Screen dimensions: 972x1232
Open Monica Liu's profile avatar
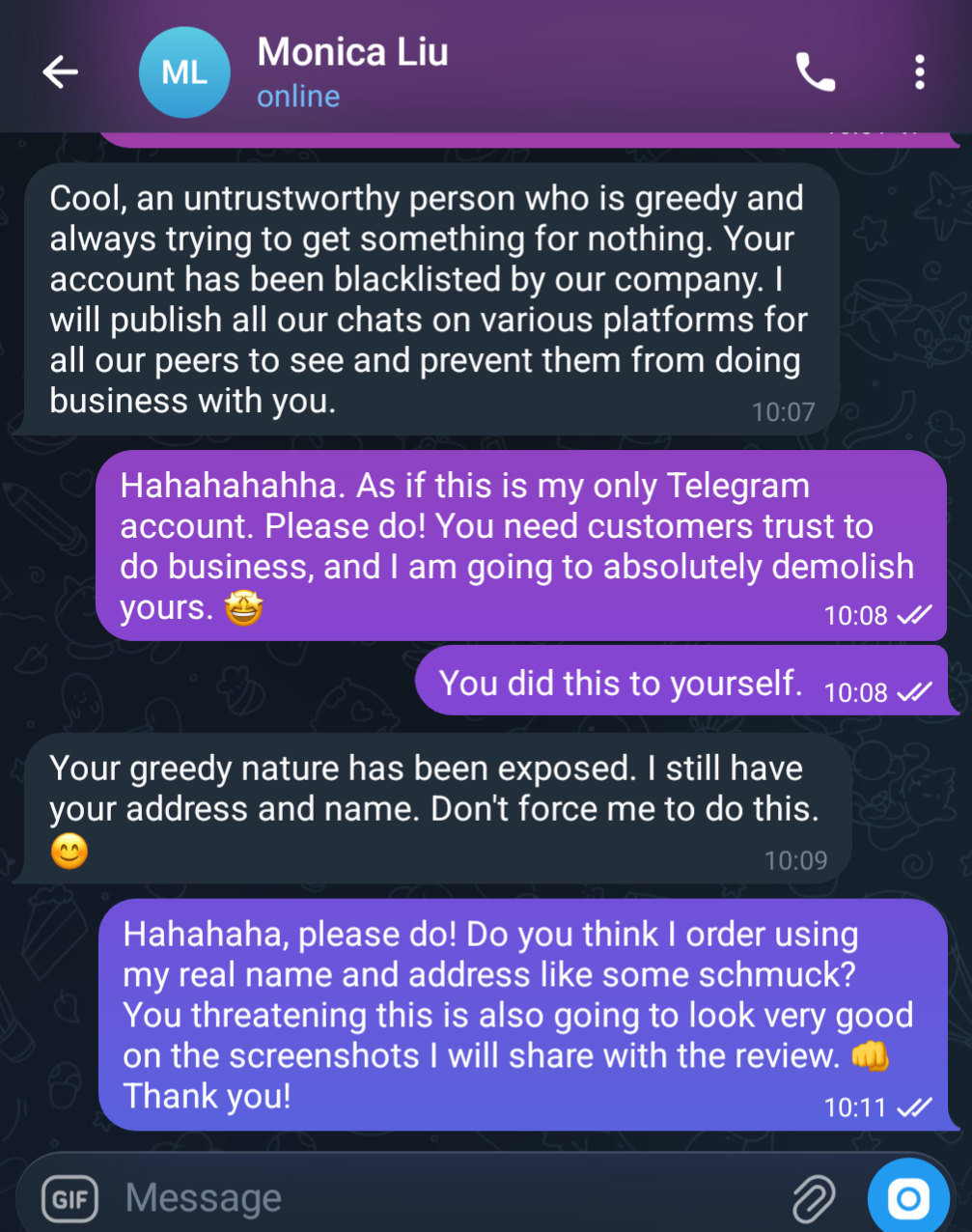click(184, 72)
